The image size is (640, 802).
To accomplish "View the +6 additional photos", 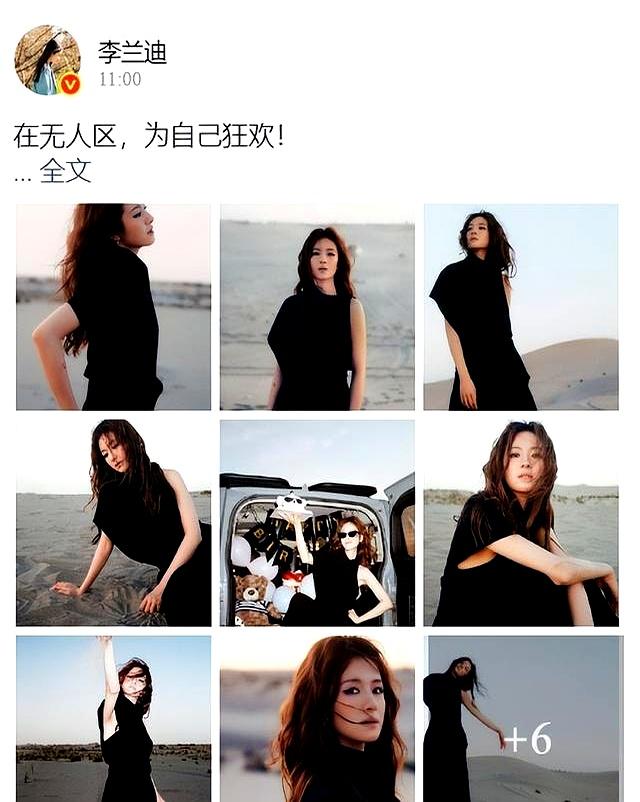I will click(x=521, y=718).
